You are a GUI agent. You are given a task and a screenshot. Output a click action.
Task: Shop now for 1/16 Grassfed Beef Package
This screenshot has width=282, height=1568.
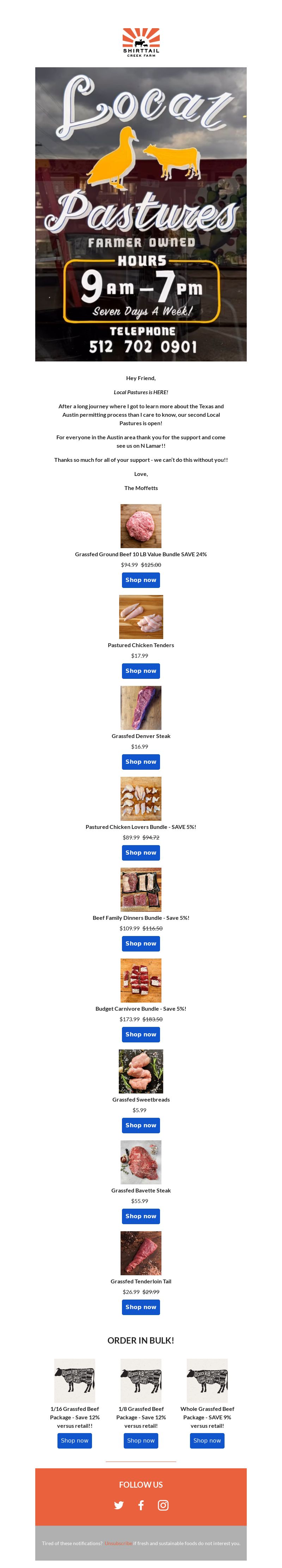coord(74,1439)
